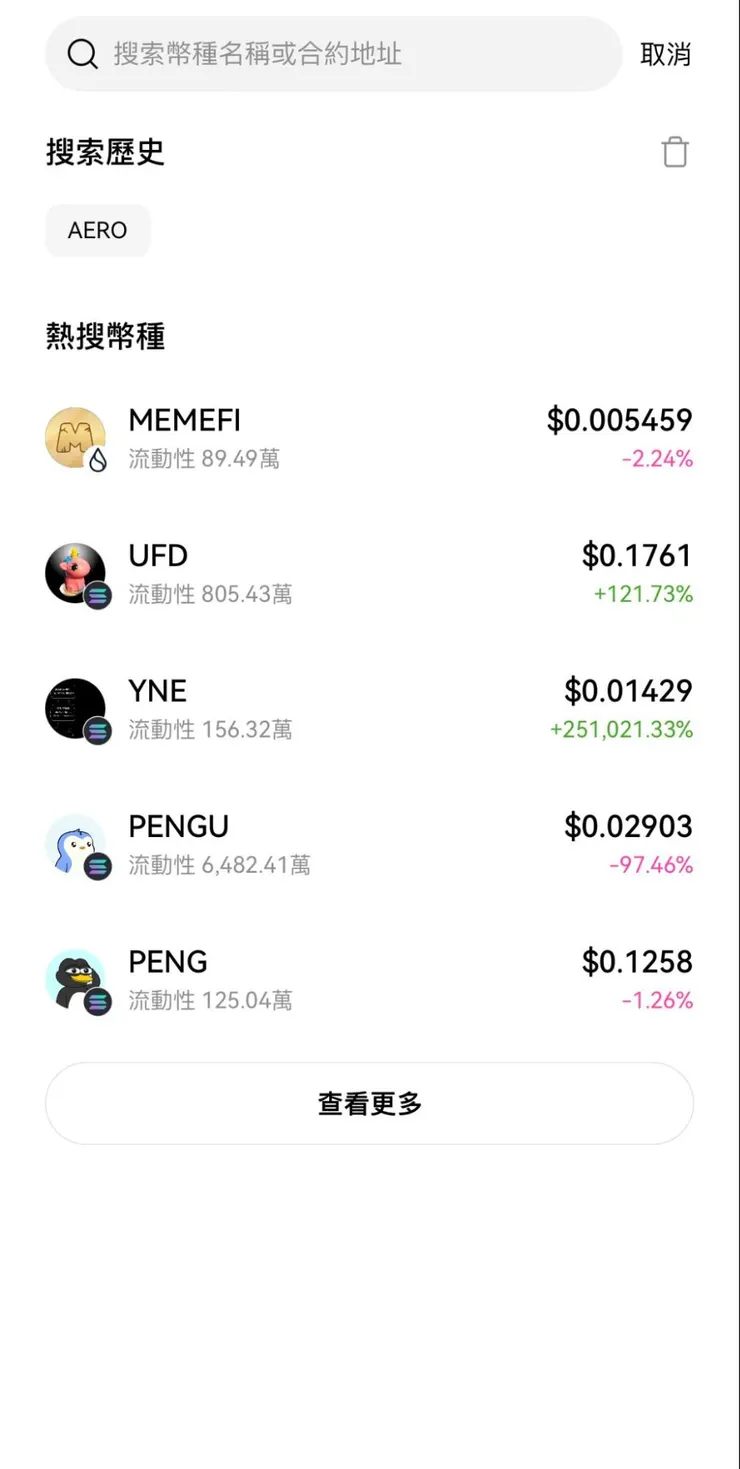This screenshot has height=1469, width=740.
Task: Click the 熱搜幣種 section header
Action: click(x=106, y=336)
